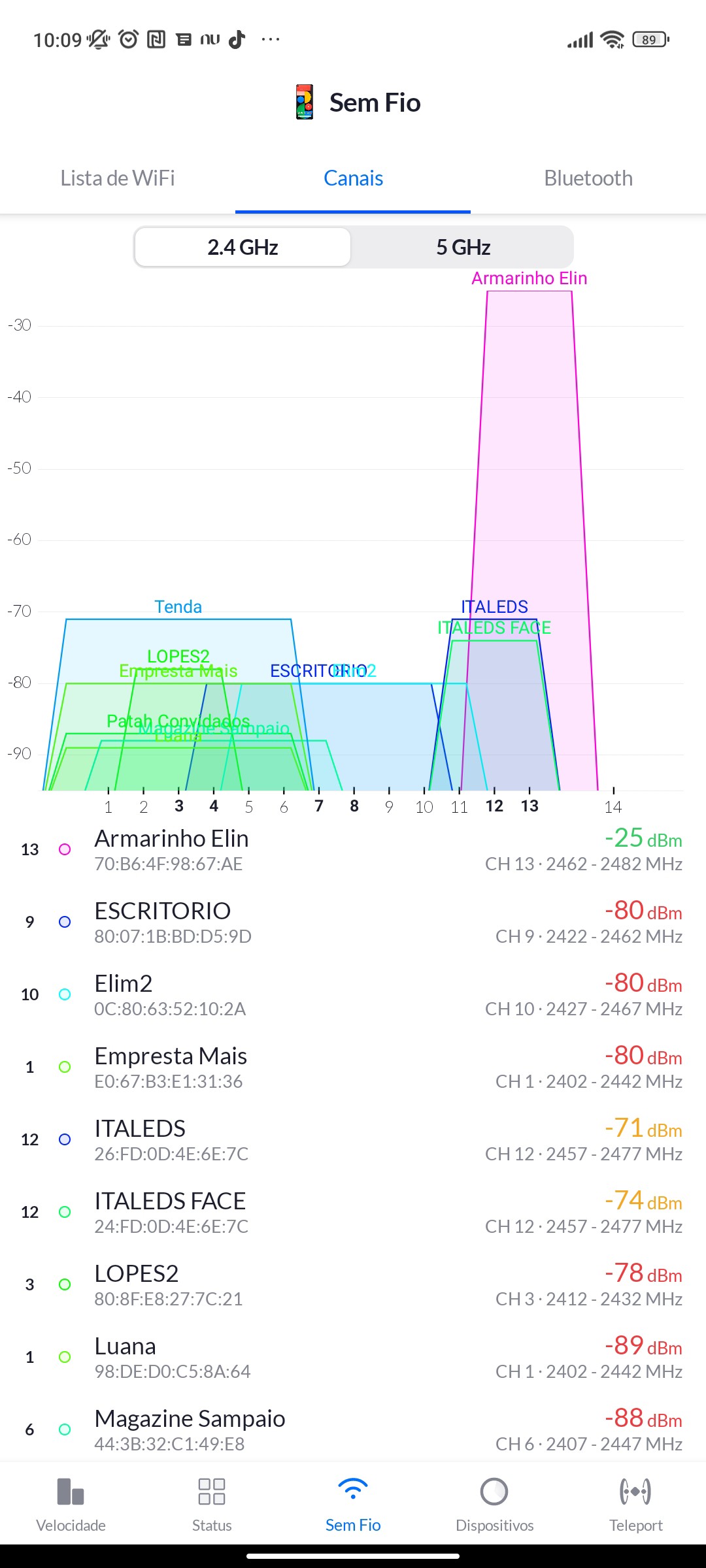The image size is (706, 1568).
Task: Open the Armarinho Elin network row
Action: (353, 849)
